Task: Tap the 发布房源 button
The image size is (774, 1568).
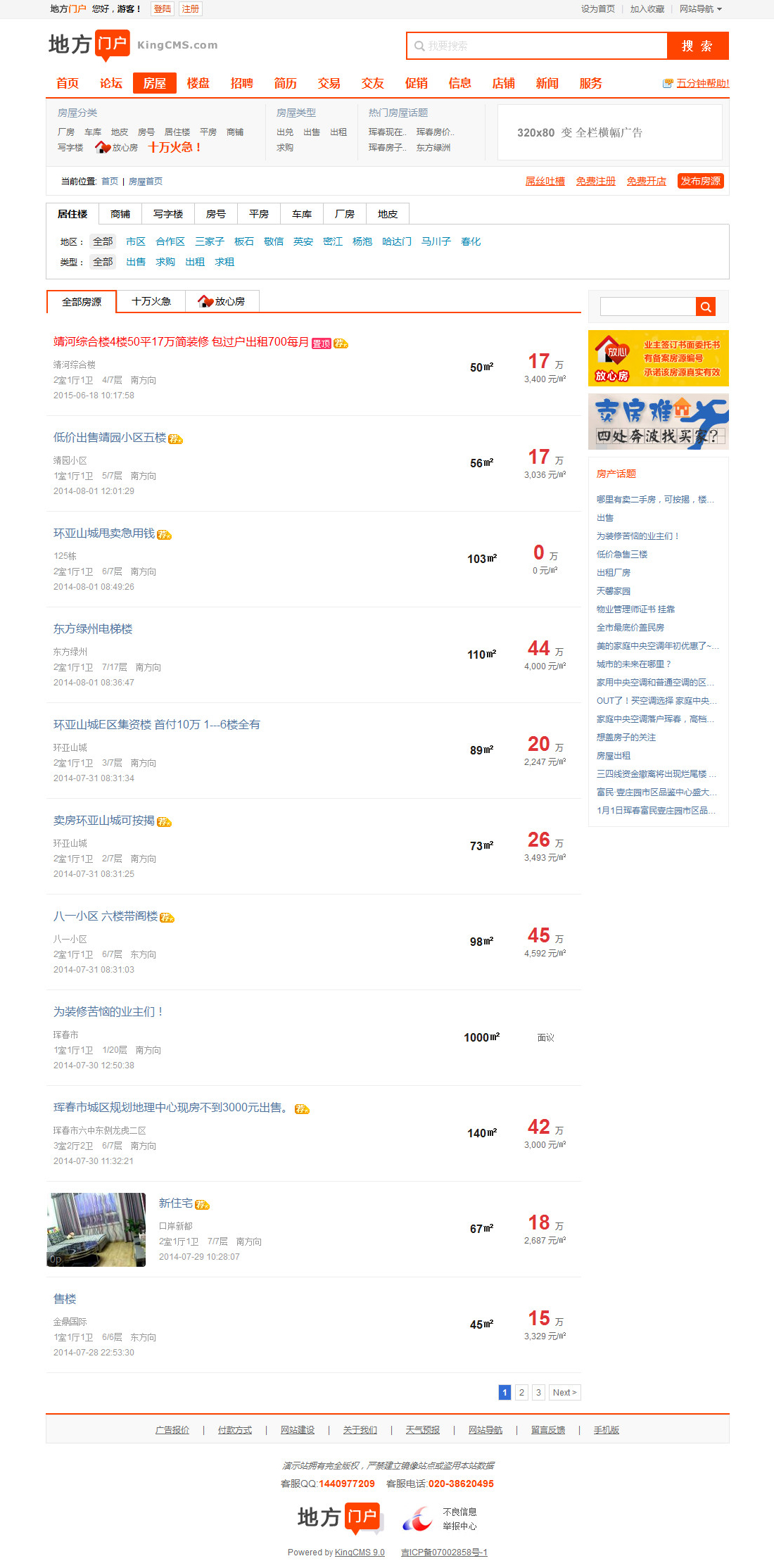Action: tap(701, 181)
